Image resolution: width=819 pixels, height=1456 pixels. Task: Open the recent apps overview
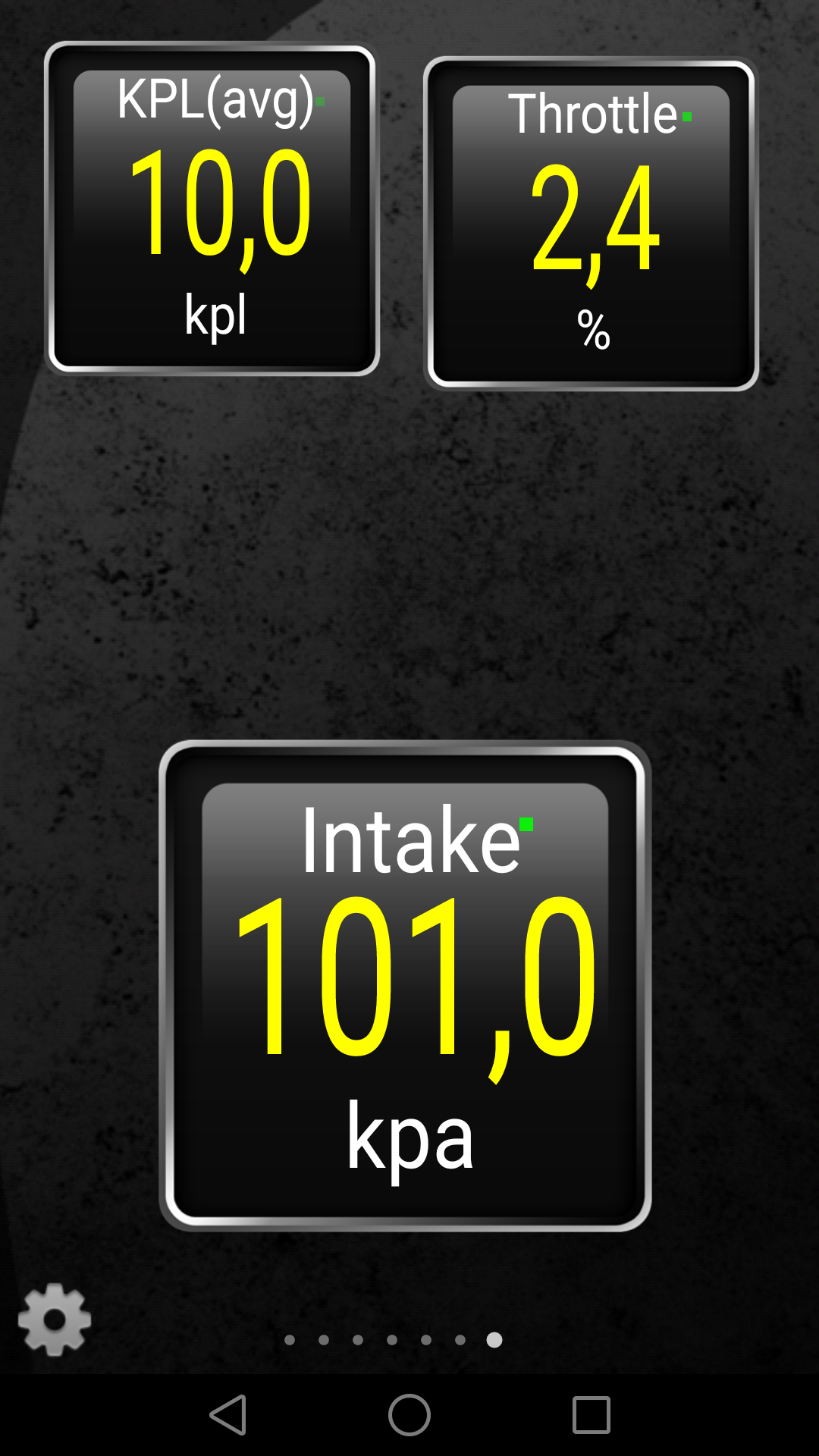tap(591, 1415)
